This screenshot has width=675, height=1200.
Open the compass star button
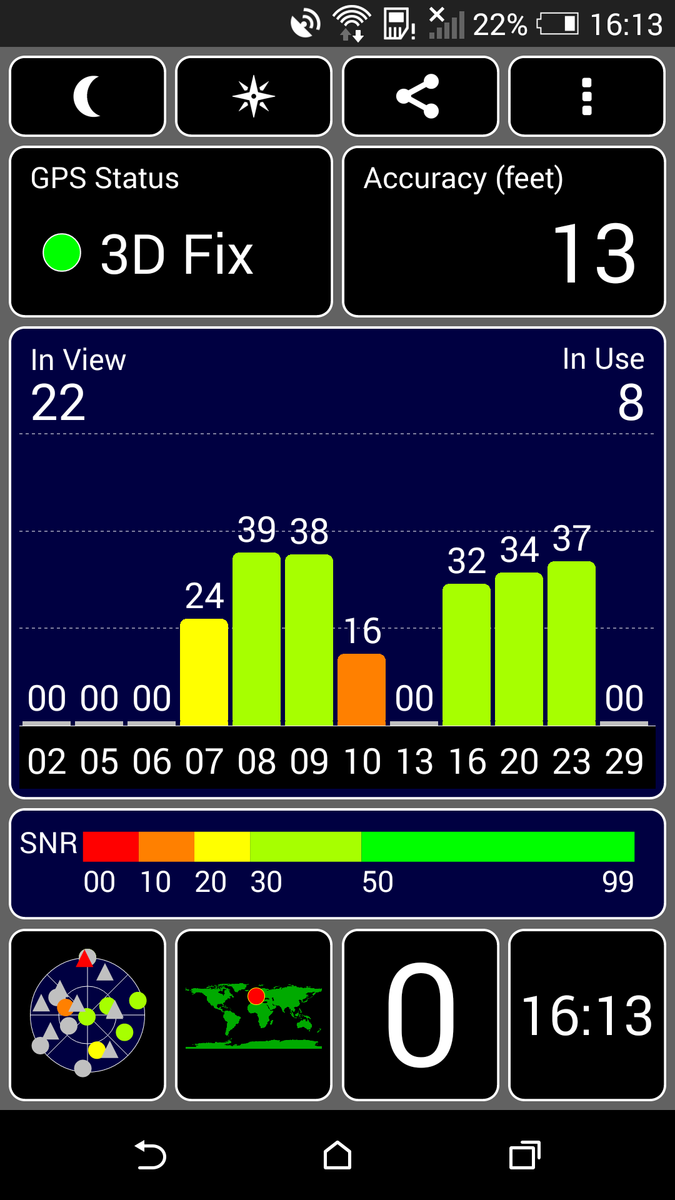pyautogui.click(x=253, y=97)
